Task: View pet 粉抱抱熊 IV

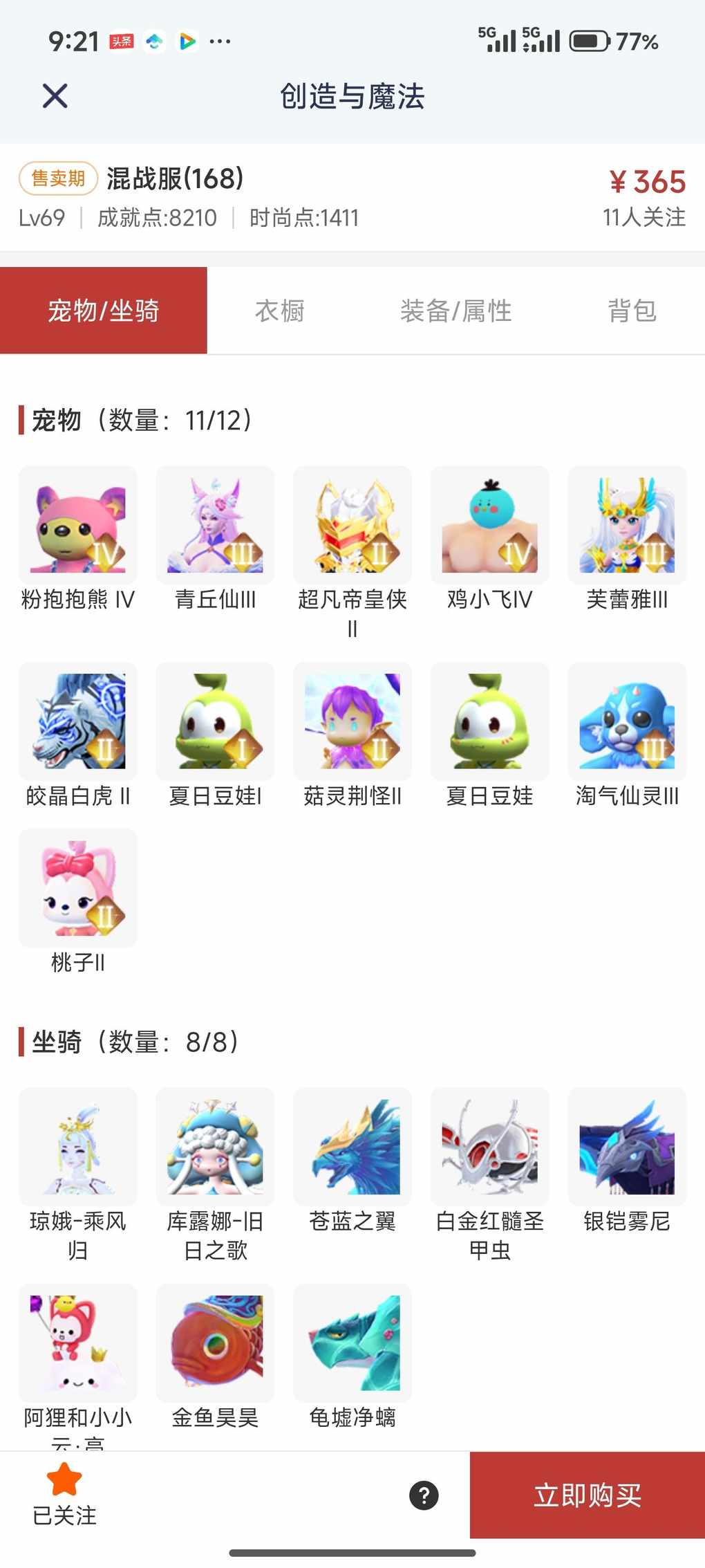Action: 78,526
